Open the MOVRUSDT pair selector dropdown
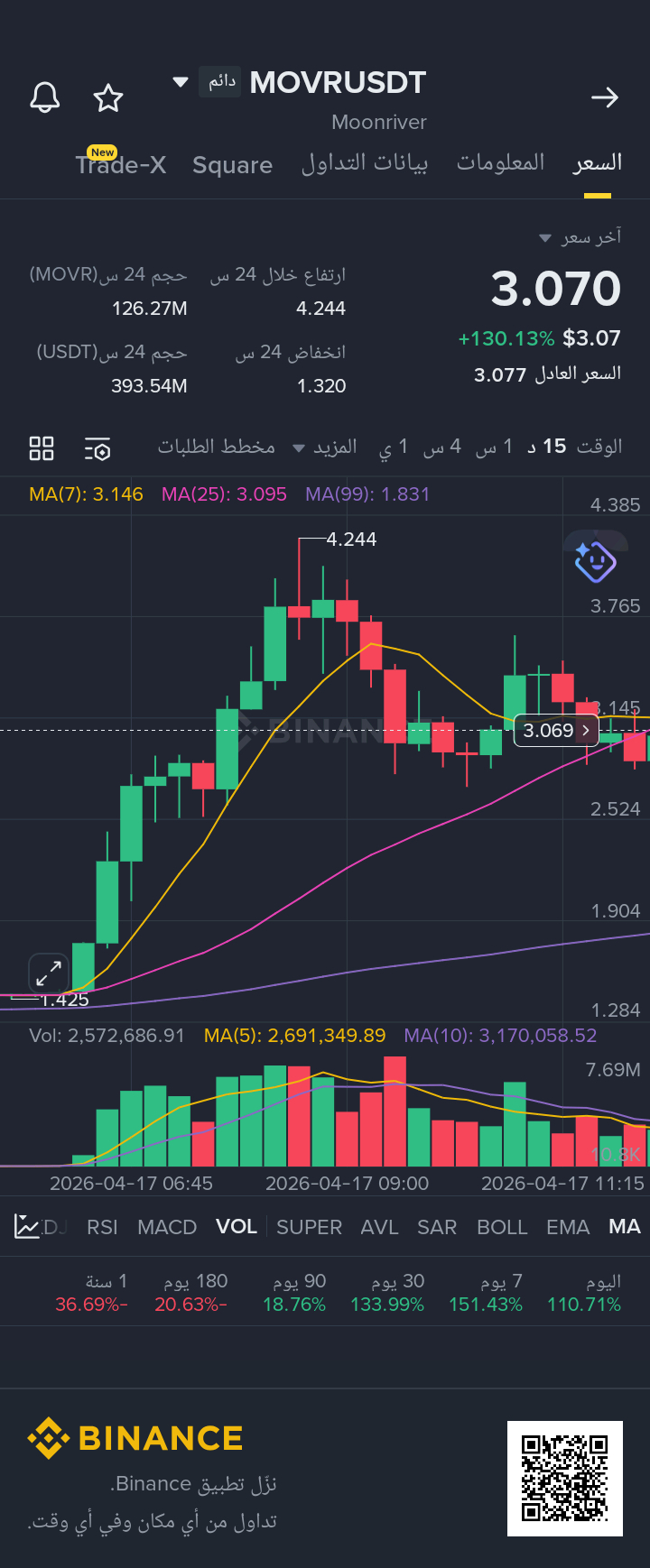Viewport: 650px width, 1568px height. point(181,82)
